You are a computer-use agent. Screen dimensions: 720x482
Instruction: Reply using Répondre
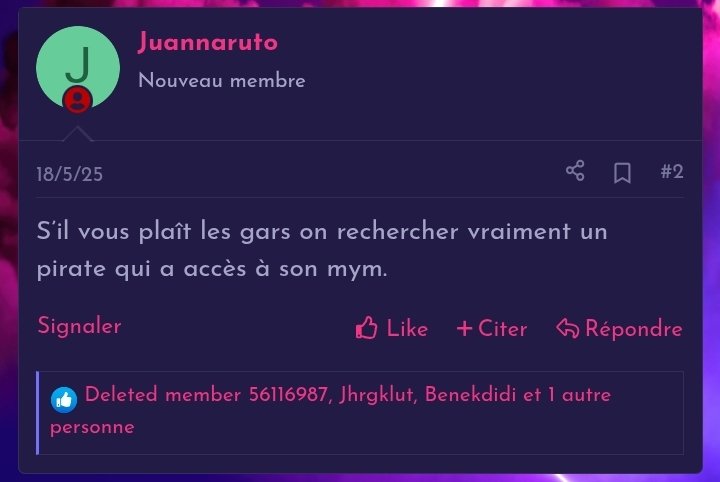(620, 328)
